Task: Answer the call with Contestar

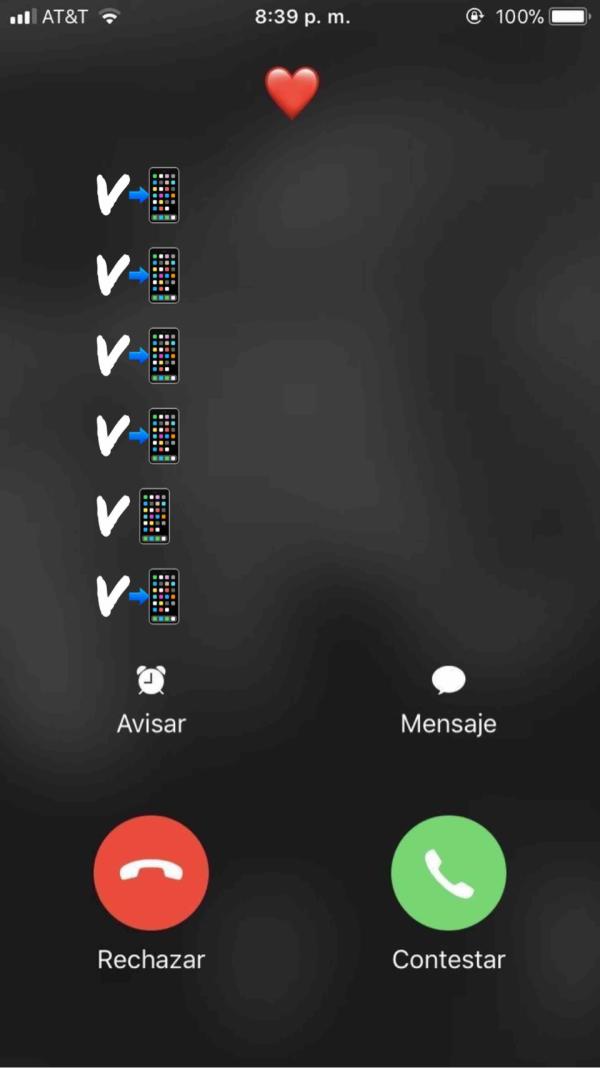Action: click(448, 873)
